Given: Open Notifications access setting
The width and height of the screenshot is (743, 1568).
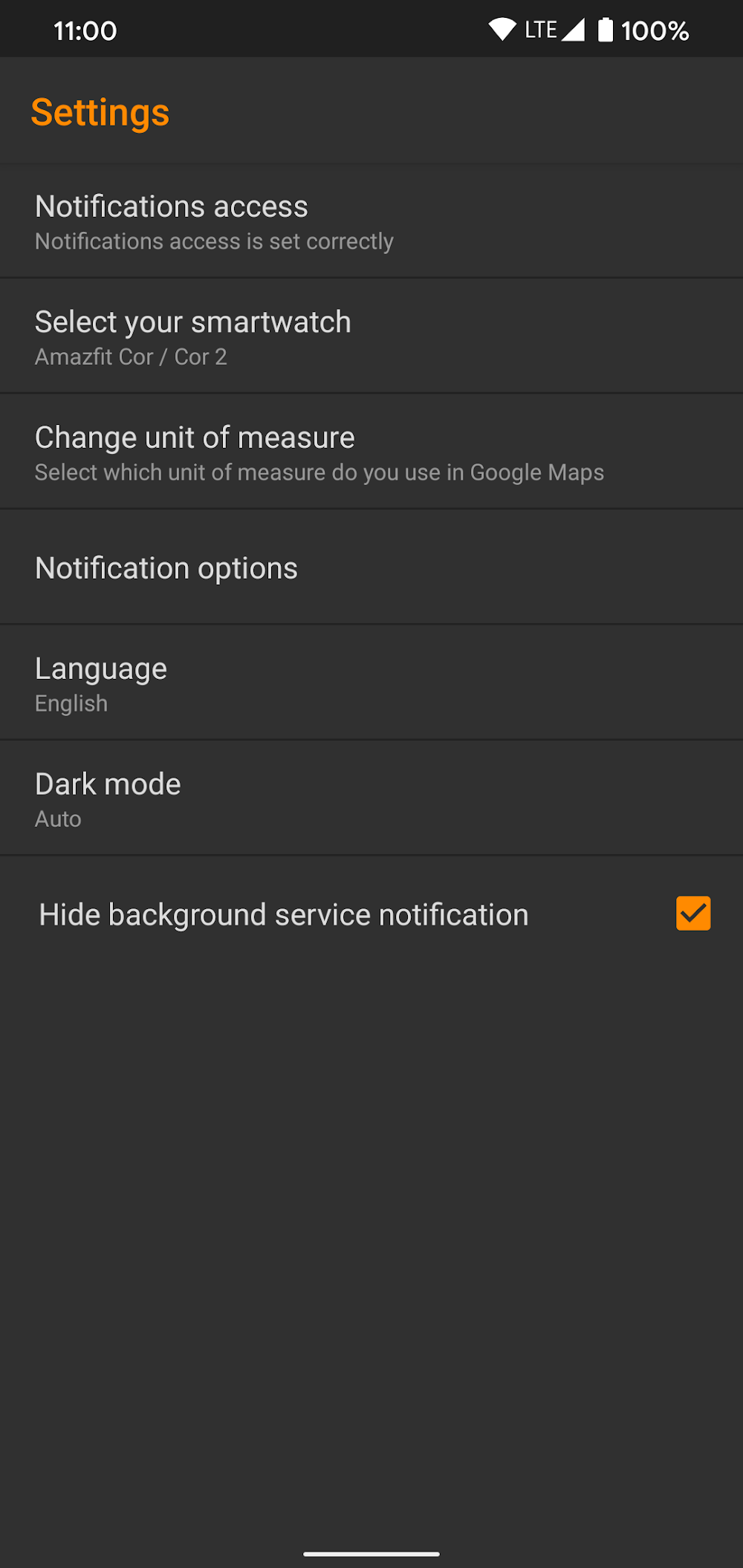Looking at the screenshot, I should coord(371,221).
